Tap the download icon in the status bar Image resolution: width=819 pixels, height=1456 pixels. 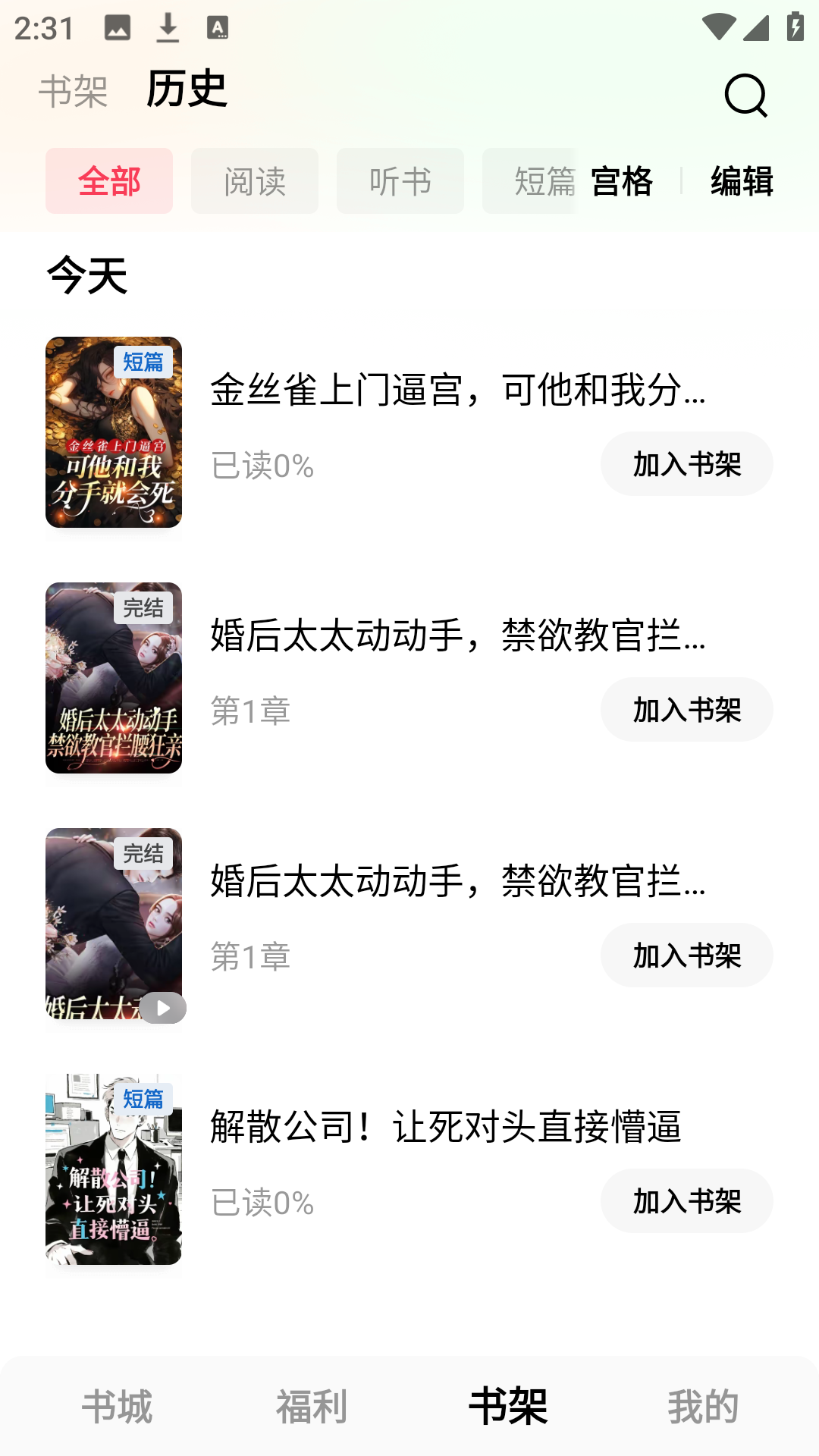(x=168, y=27)
